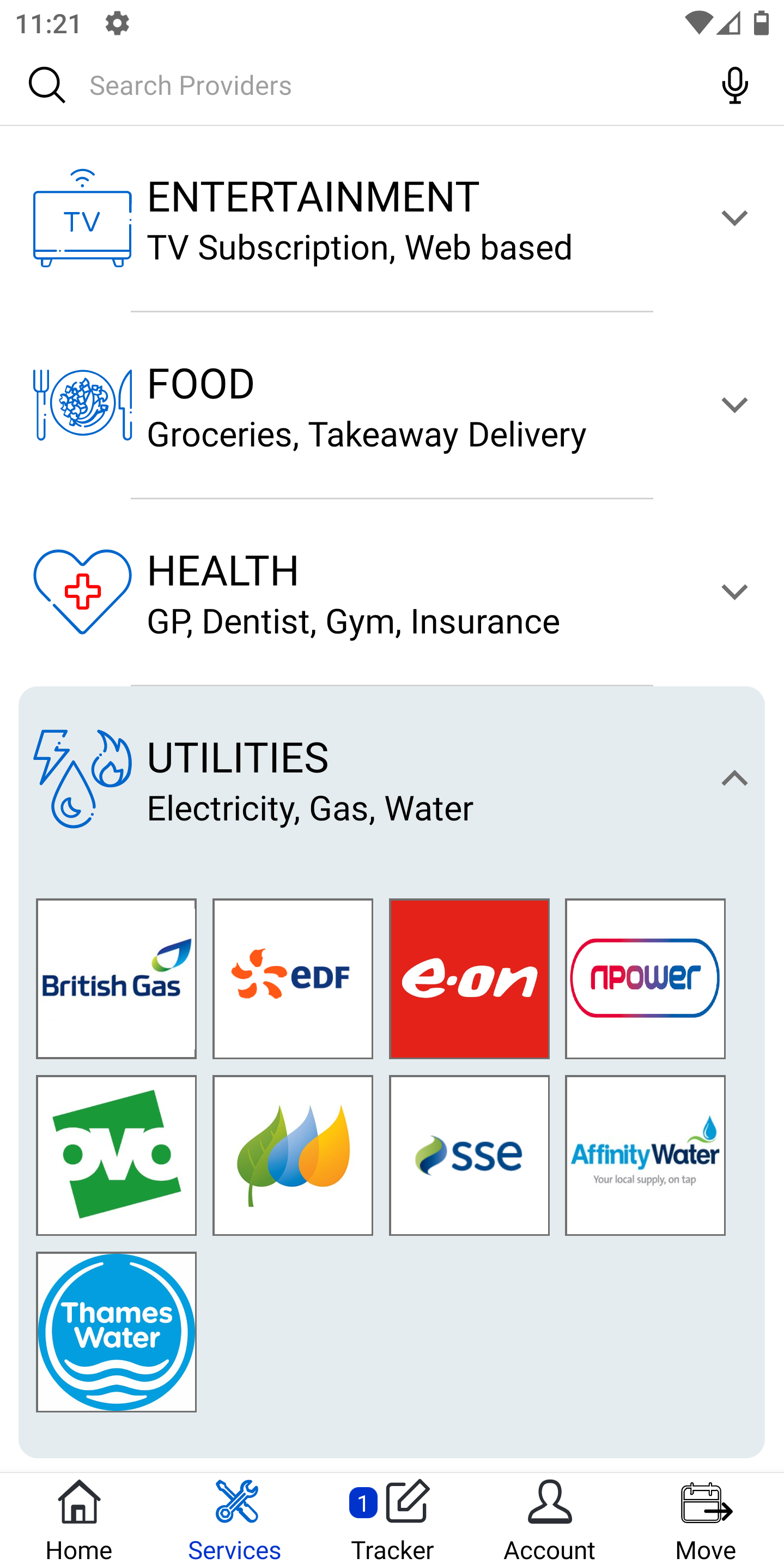Expand the Health category
Viewport: 784px width, 1564px height.
(x=734, y=593)
